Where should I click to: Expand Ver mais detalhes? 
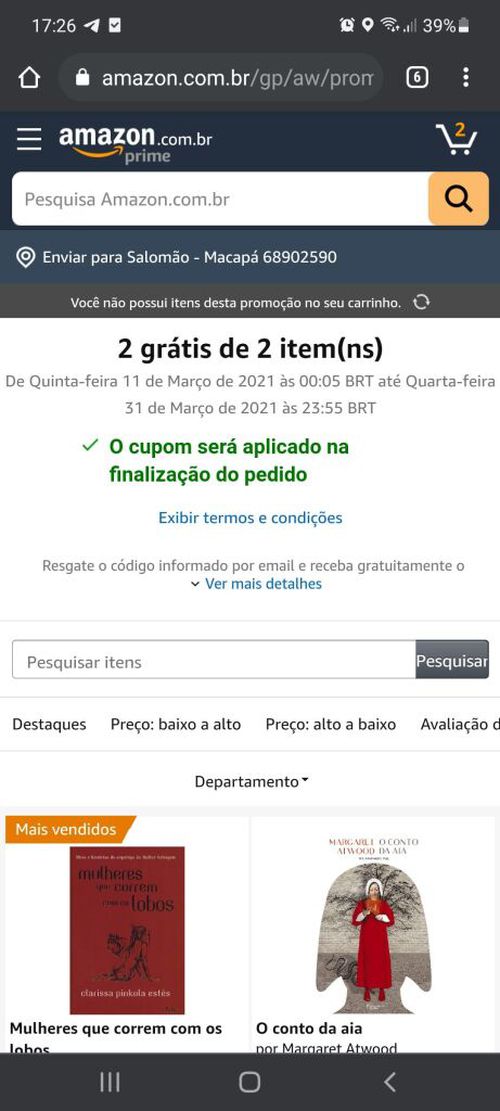256,584
